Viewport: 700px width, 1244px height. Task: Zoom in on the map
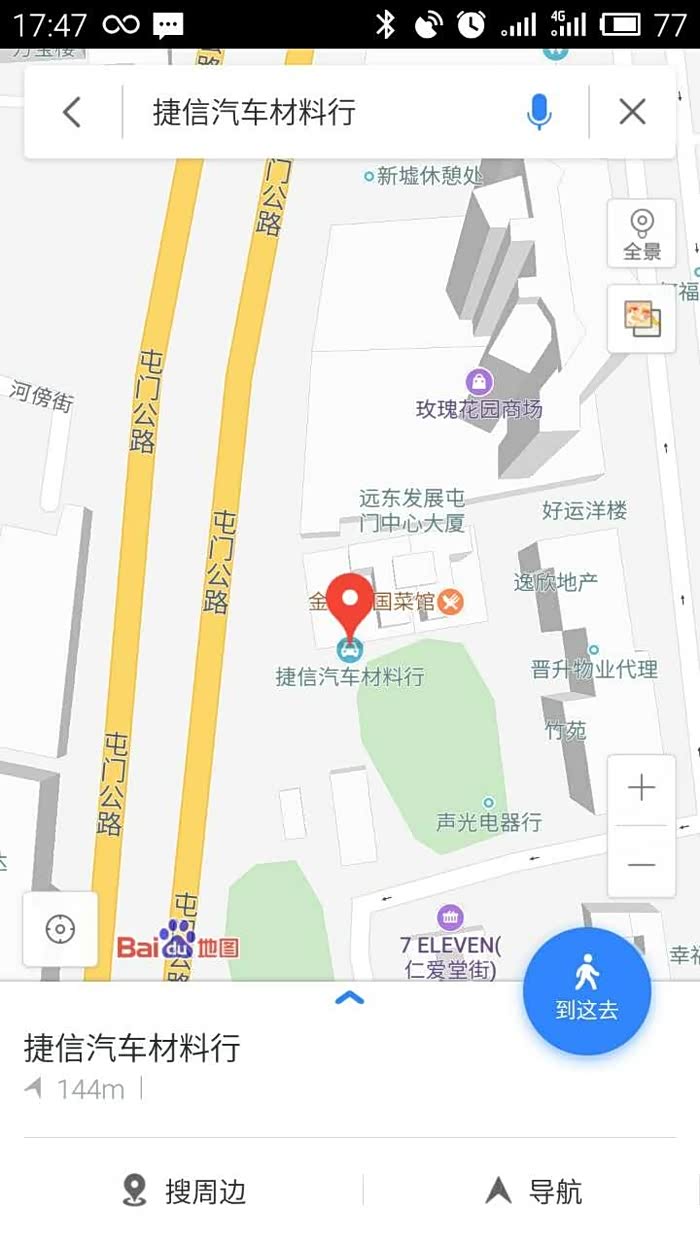(641, 789)
